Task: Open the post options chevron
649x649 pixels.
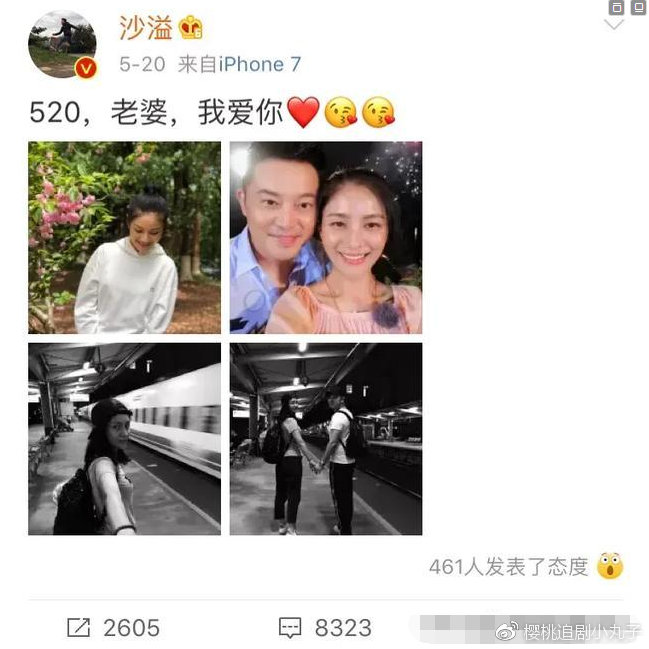Action: click(614, 24)
